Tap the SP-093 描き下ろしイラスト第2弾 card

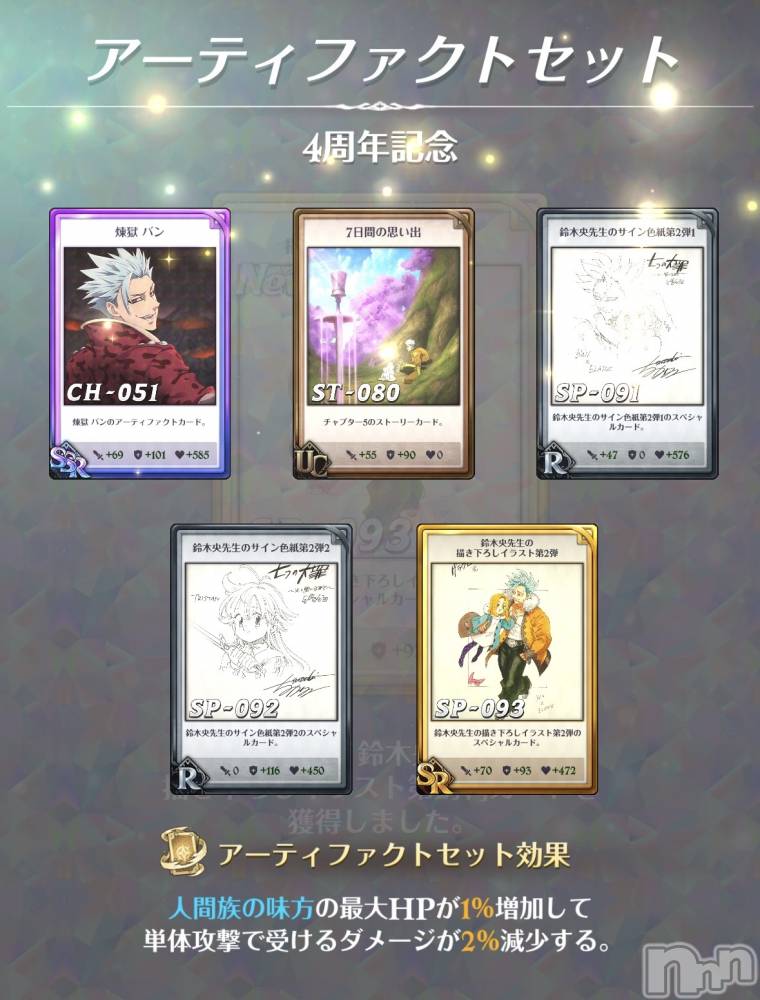click(507, 658)
